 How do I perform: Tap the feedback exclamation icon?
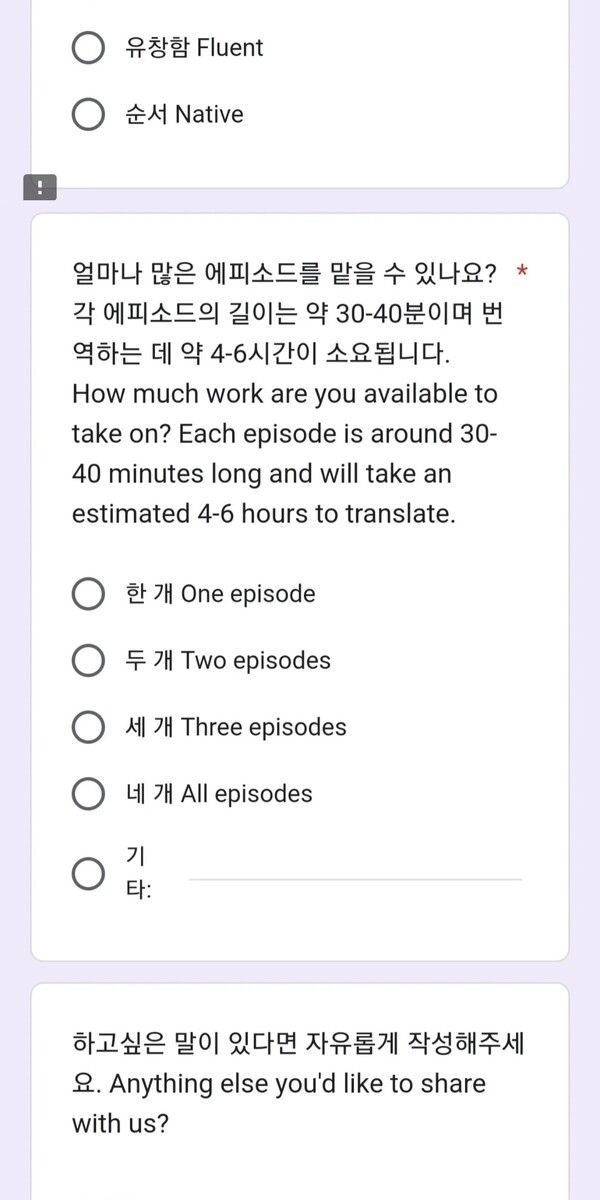[x=40, y=187]
